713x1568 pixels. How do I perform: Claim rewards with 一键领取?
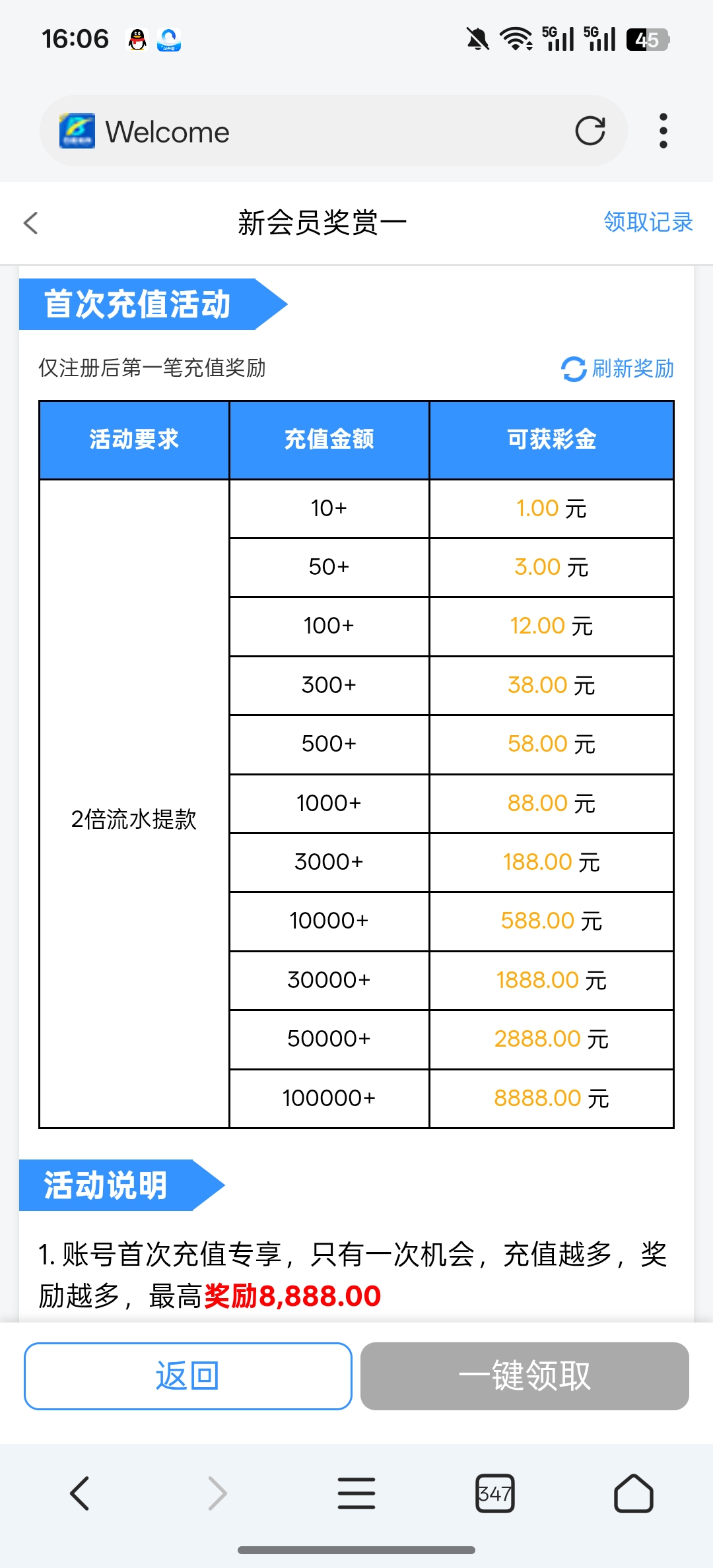click(524, 1376)
